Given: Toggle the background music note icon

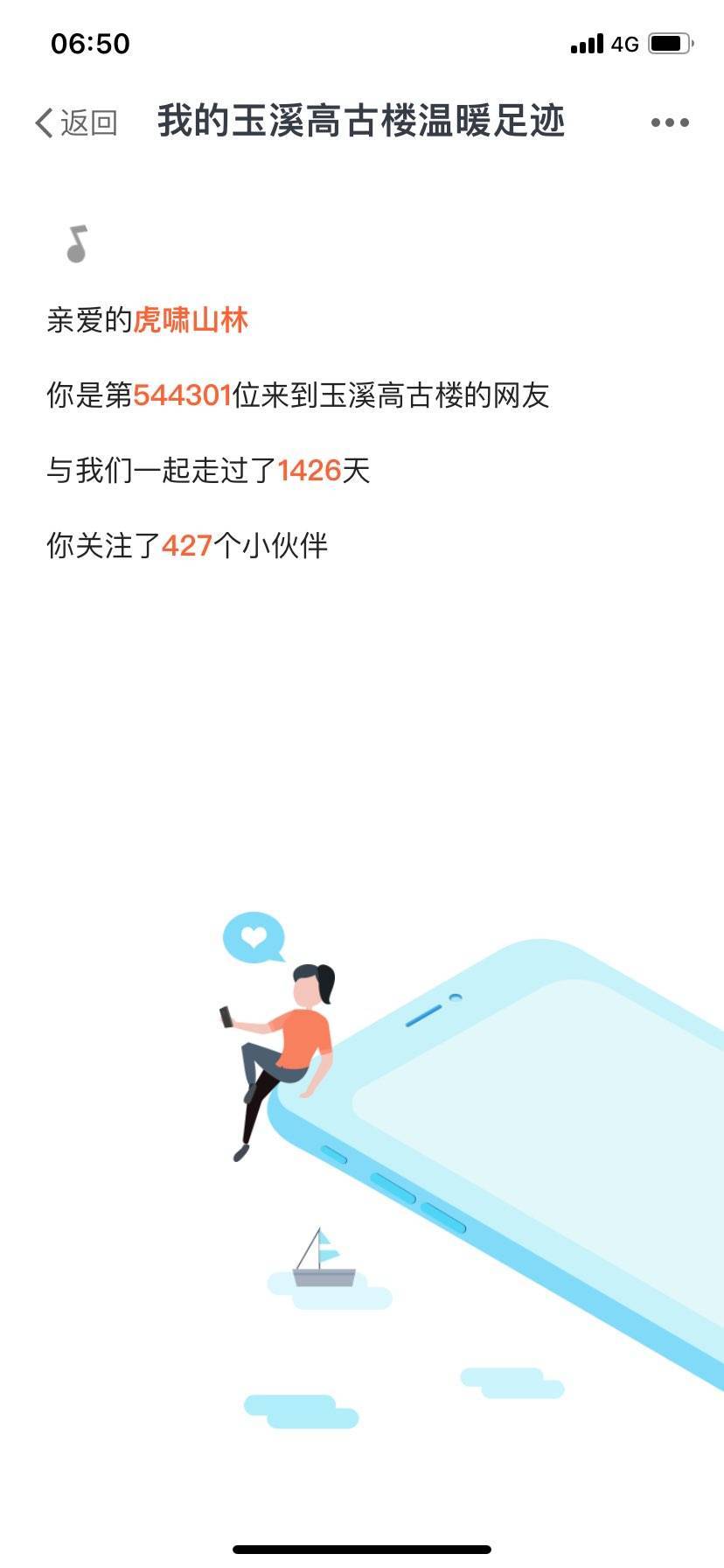Looking at the screenshot, I should tap(77, 243).
